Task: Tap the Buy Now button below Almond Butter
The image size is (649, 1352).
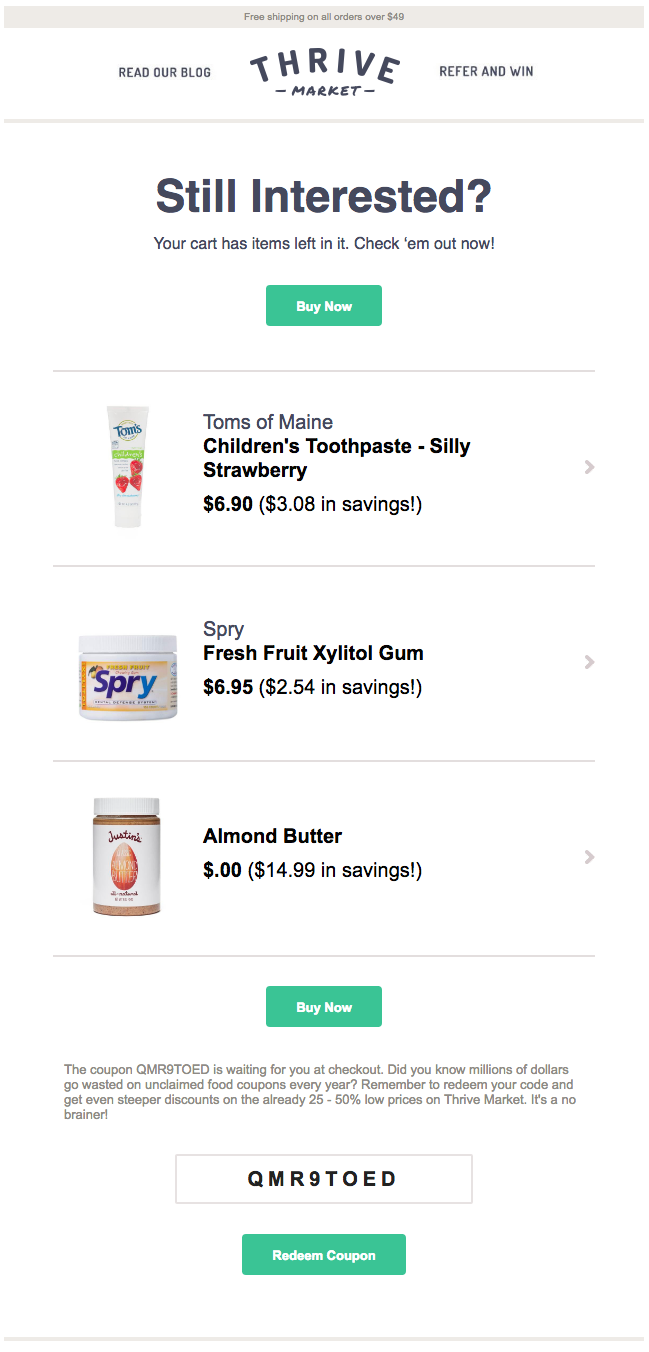Action: pyautogui.click(x=323, y=1007)
